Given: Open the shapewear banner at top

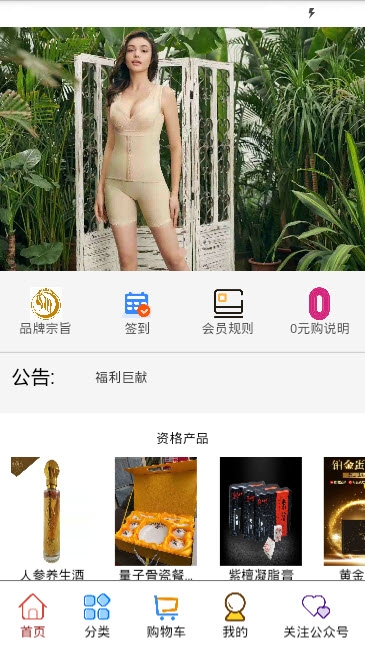Looking at the screenshot, I should tap(182, 149).
